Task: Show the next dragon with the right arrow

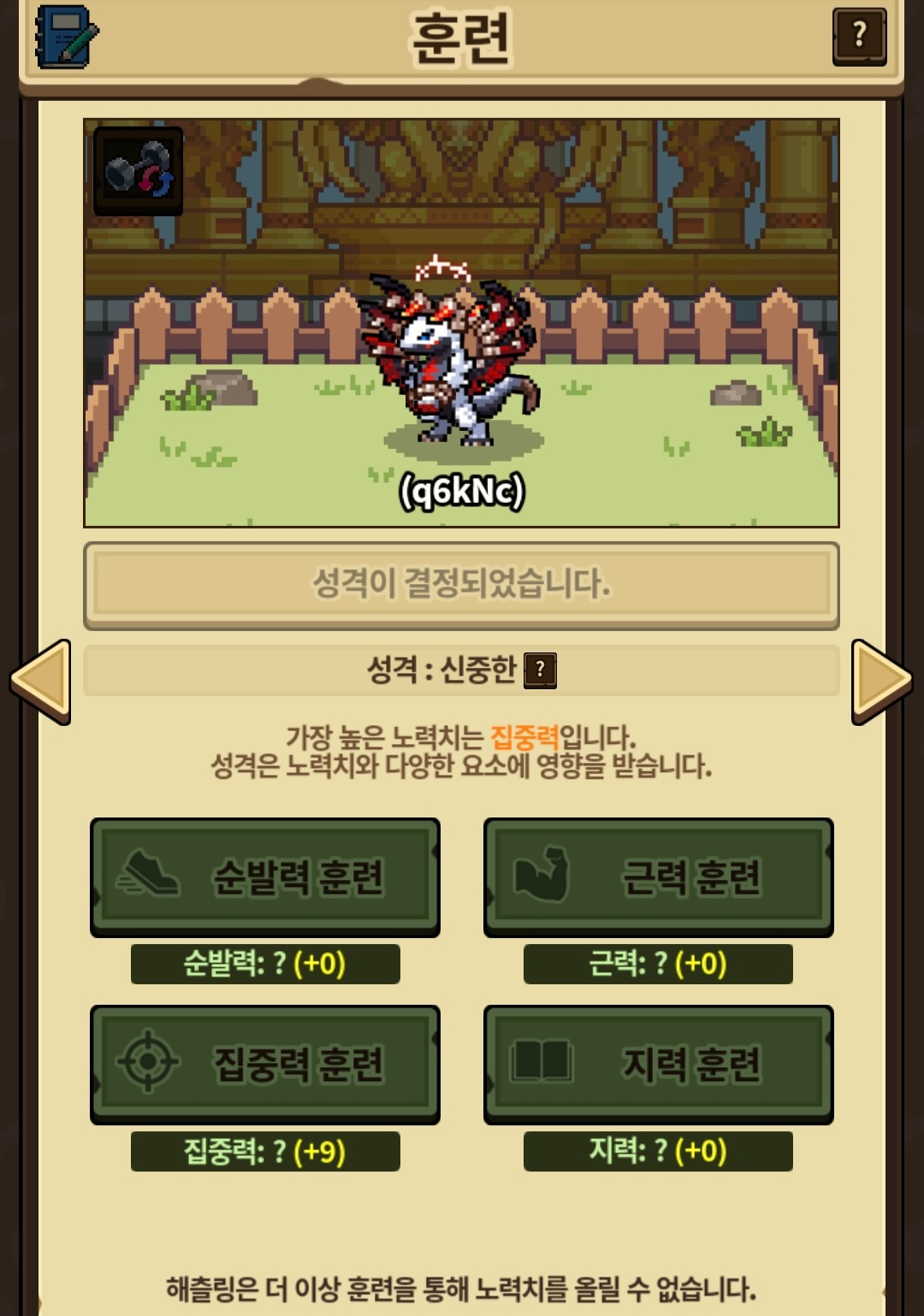Action: [881, 682]
